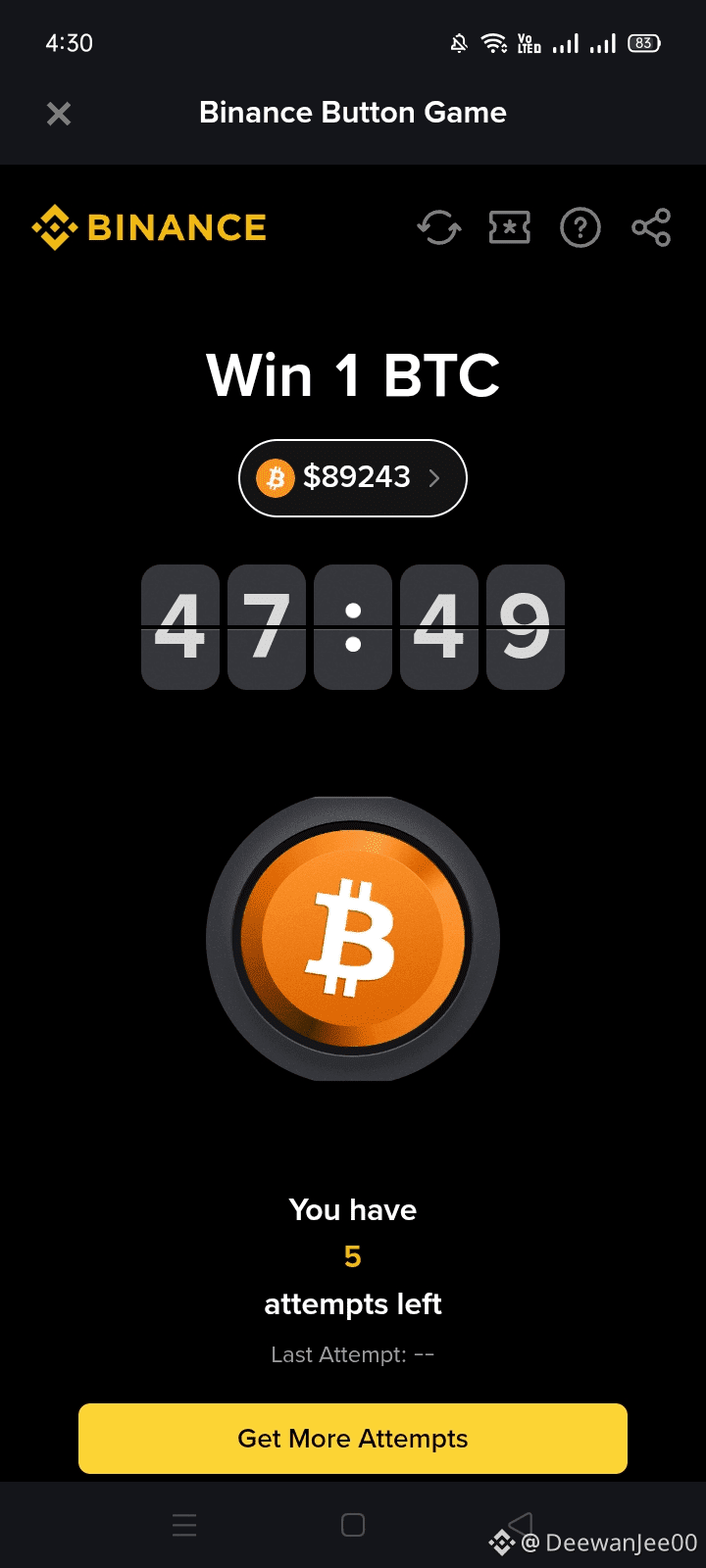The width and height of the screenshot is (706, 1568).
Task: Tap the refresh icon
Action: tap(438, 228)
